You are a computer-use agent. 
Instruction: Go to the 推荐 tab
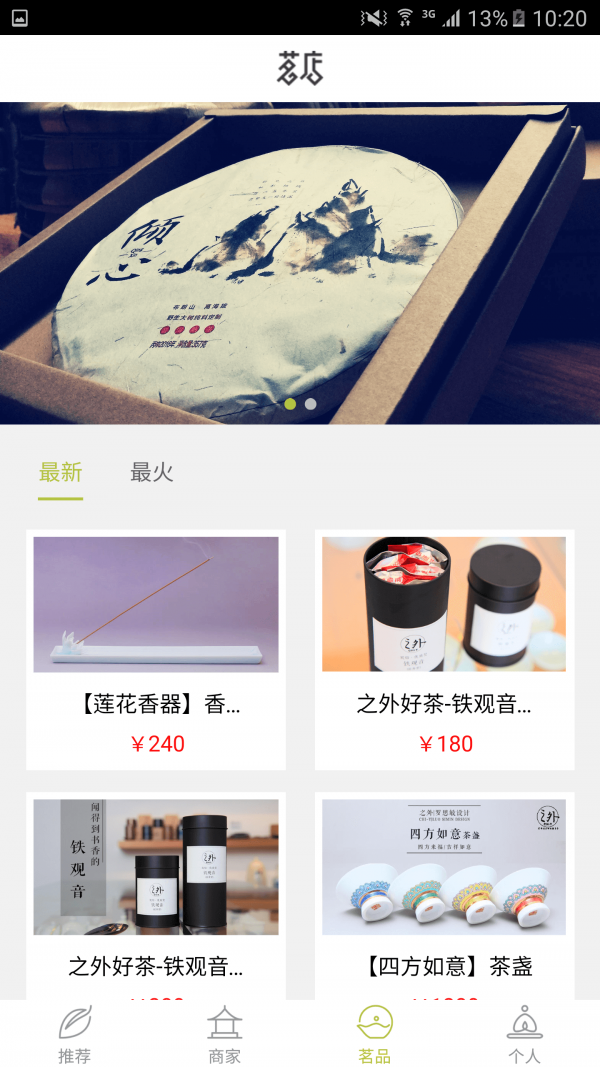point(75,1034)
